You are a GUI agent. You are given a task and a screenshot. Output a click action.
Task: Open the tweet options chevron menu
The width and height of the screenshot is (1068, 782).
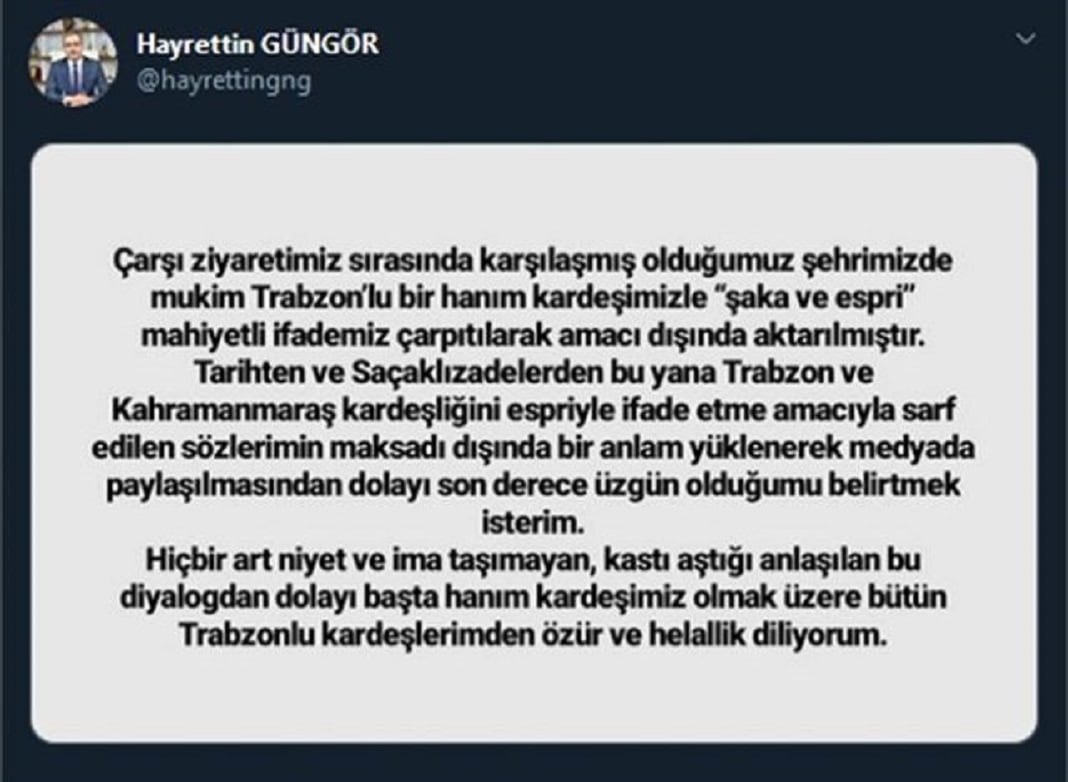pos(1026,39)
